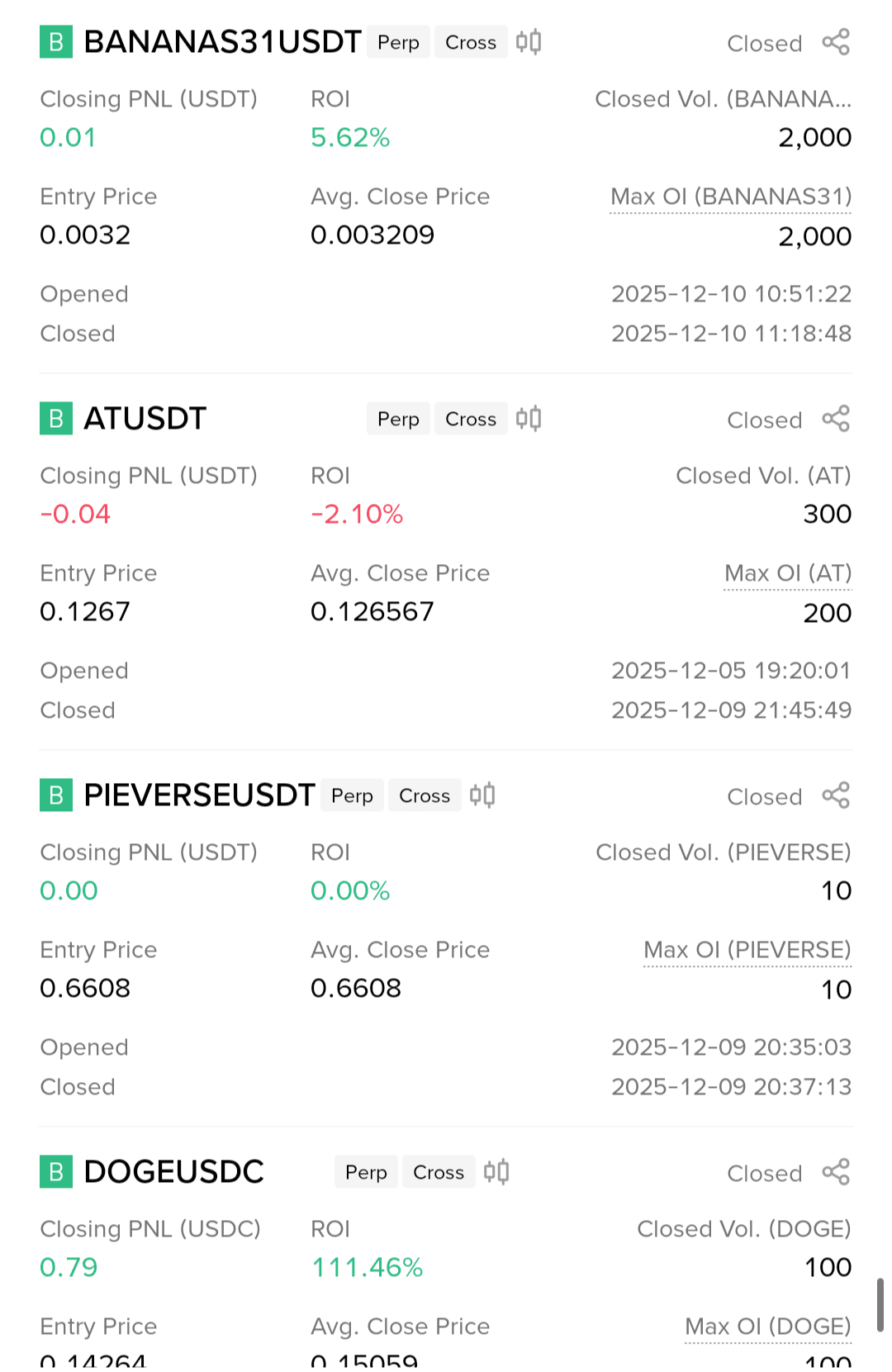The height and width of the screenshot is (1372, 892).
Task: Share the PIEVERSEUSDT closed position
Action: pyautogui.click(x=836, y=795)
